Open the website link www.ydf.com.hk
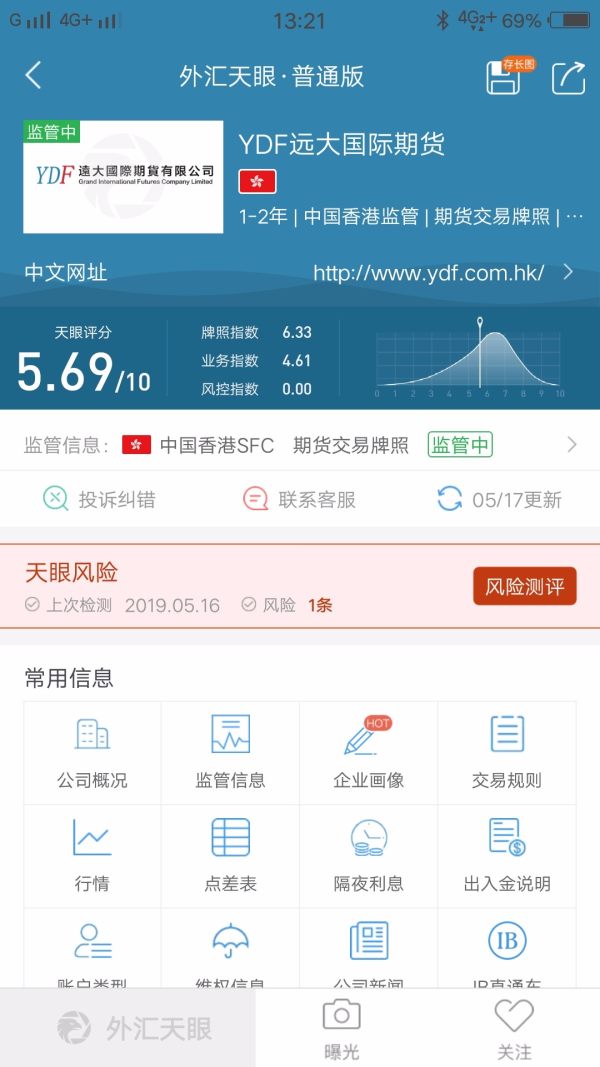 click(428, 273)
